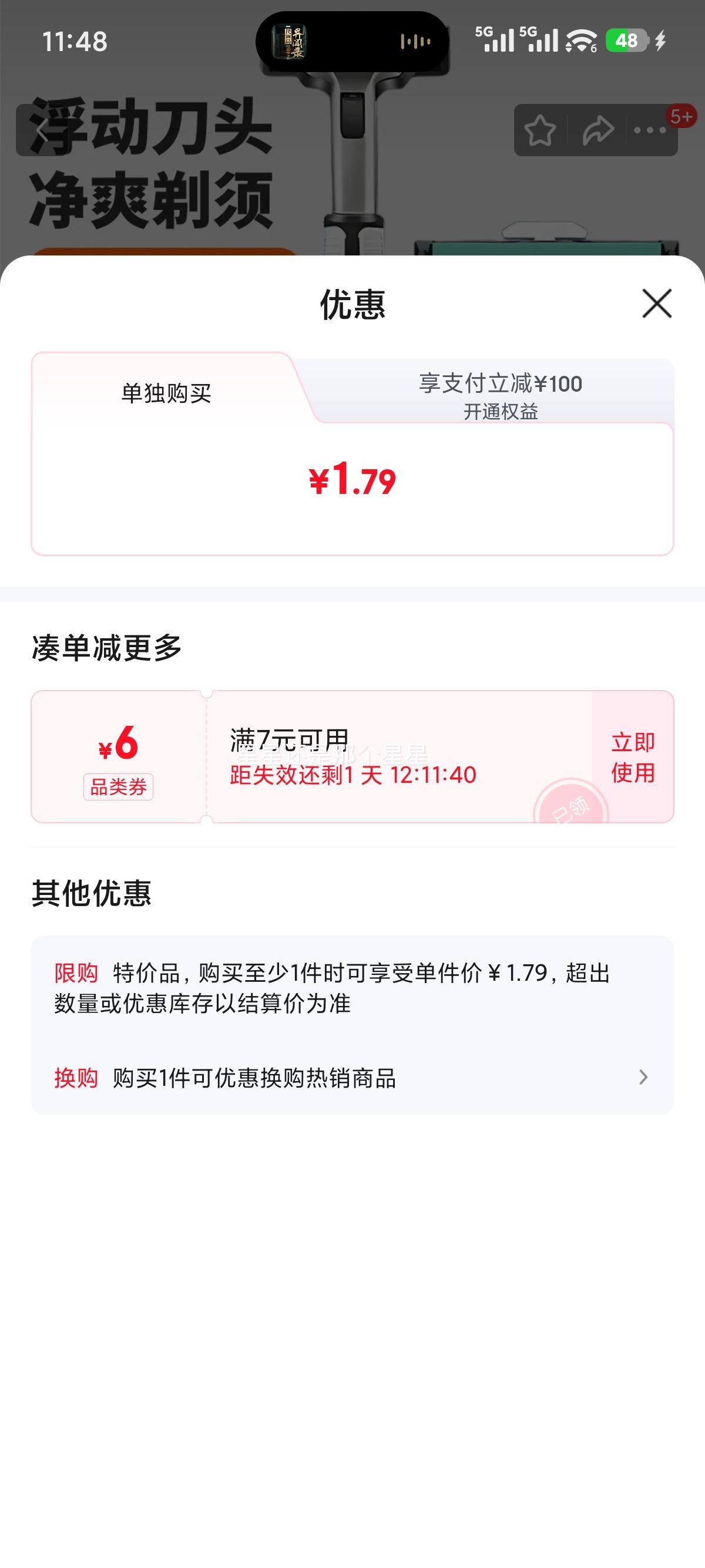Click the charging lightning icon
This screenshot has height=1568, width=705.
[661, 41]
